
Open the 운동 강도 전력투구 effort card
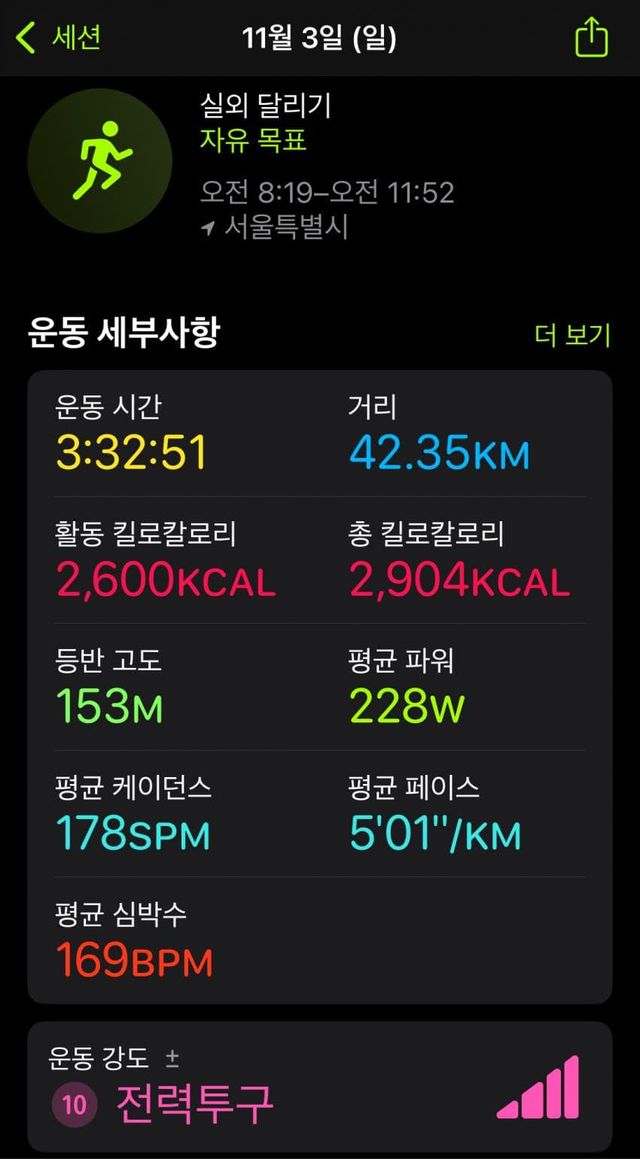coord(319,1087)
